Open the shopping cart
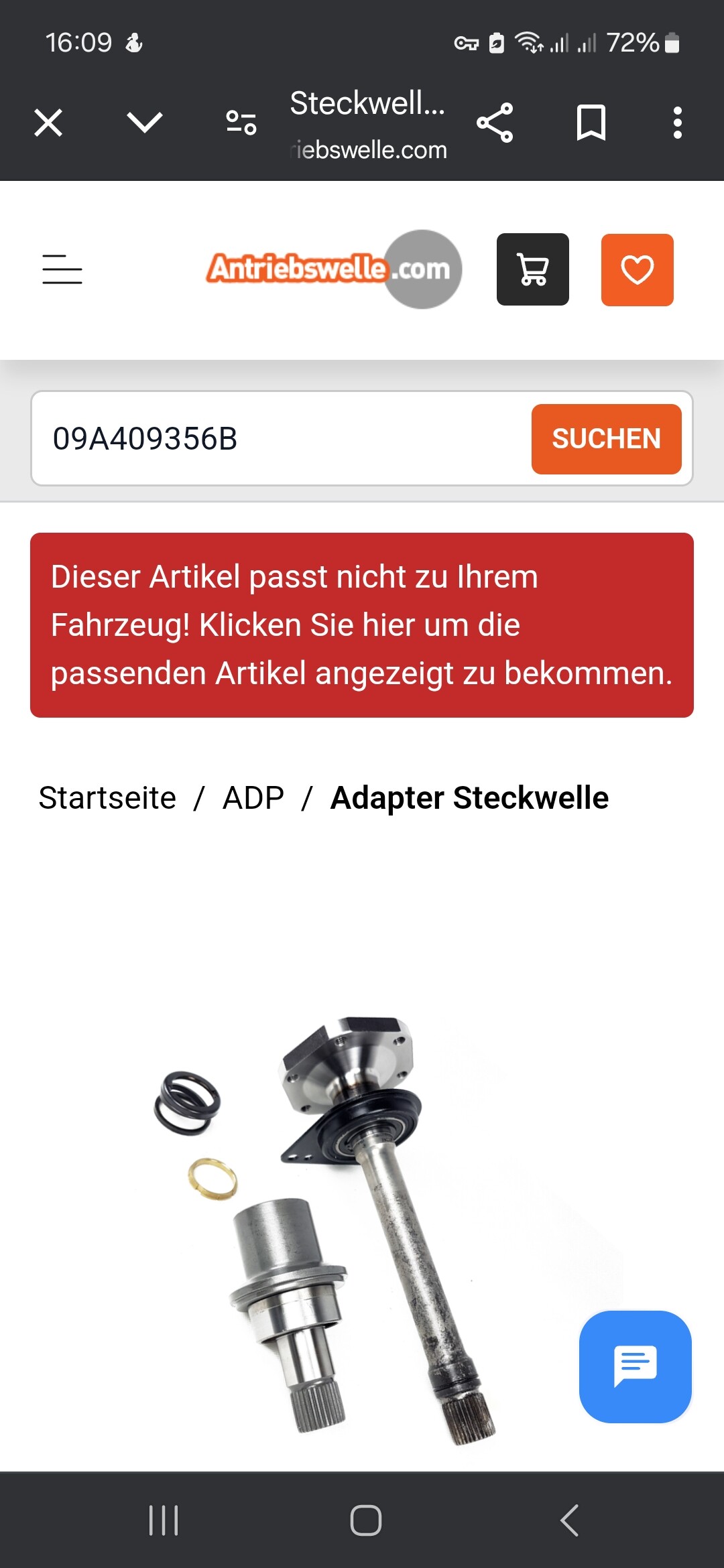Viewport: 724px width, 1568px height. 533,269
